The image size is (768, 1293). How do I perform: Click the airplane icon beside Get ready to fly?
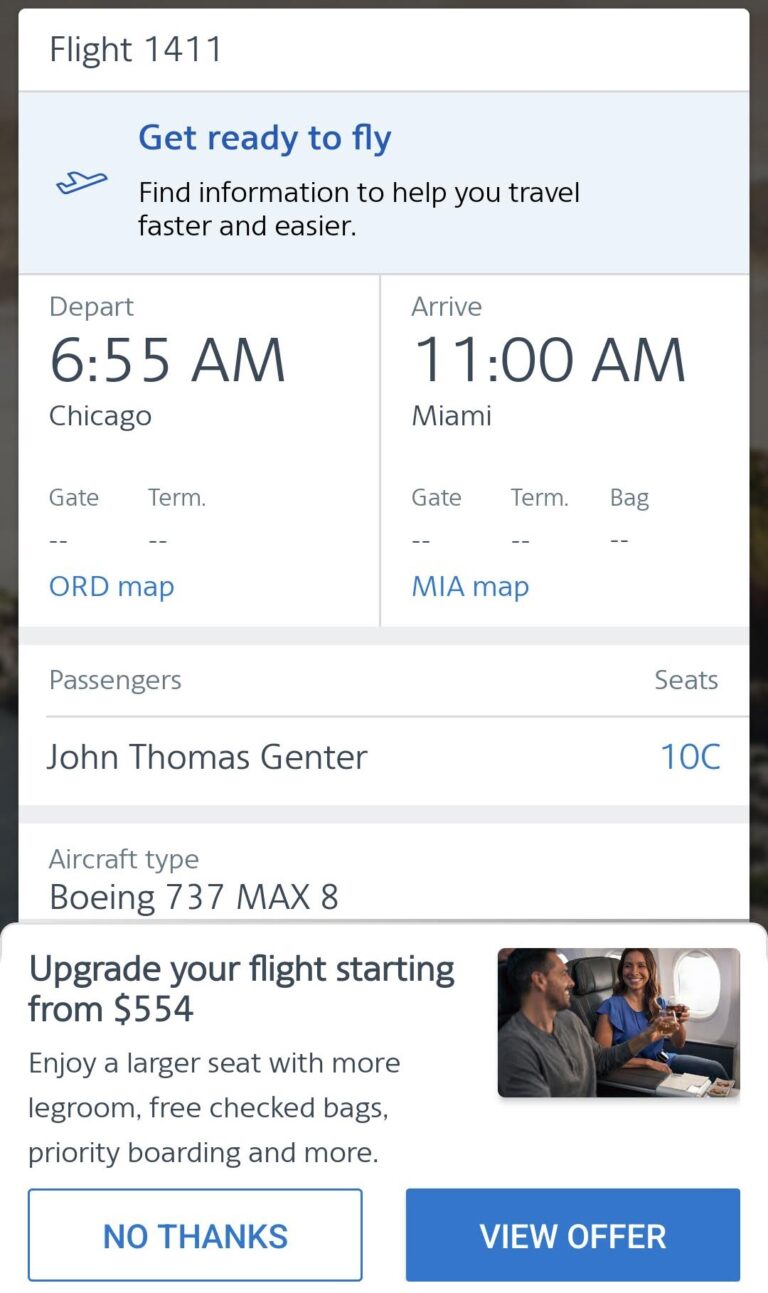(x=81, y=182)
